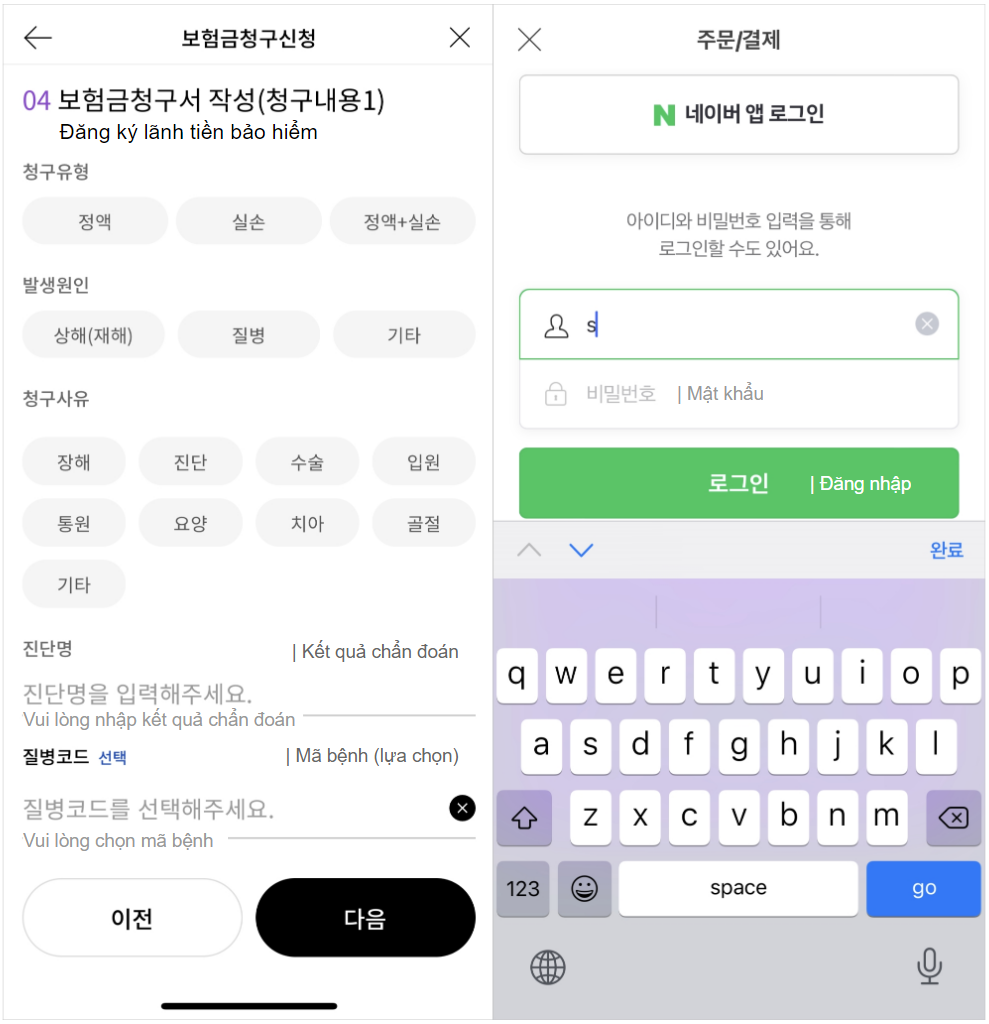Image resolution: width=989 pixels, height=1024 pixels.
Task: Select 질병 as the cause
Action: click(x=248, y=336)
